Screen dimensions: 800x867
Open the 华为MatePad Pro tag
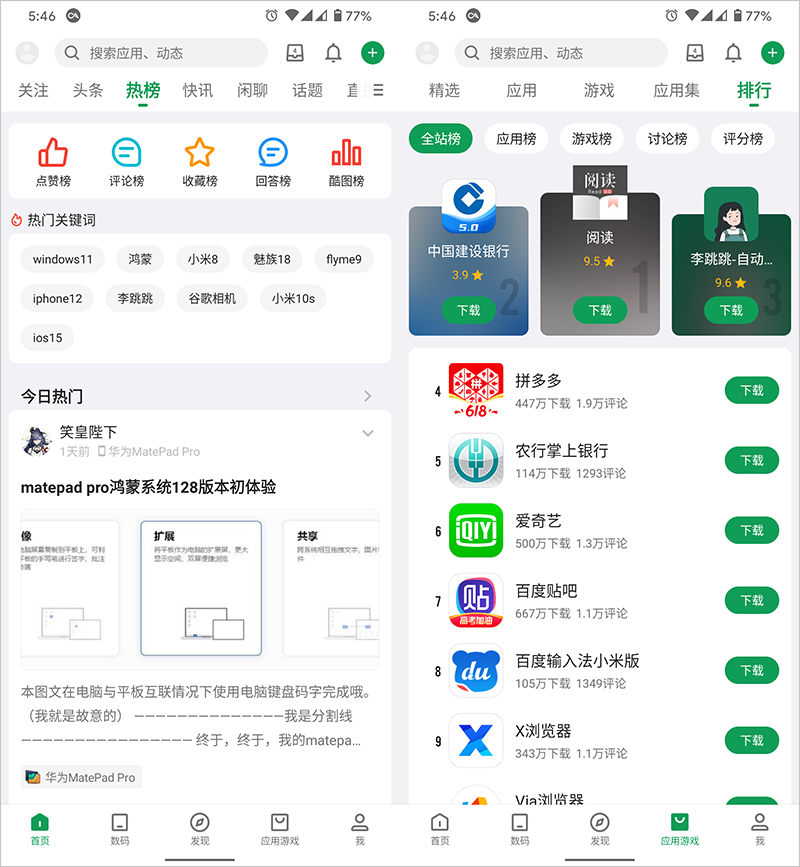click(81, 777)
